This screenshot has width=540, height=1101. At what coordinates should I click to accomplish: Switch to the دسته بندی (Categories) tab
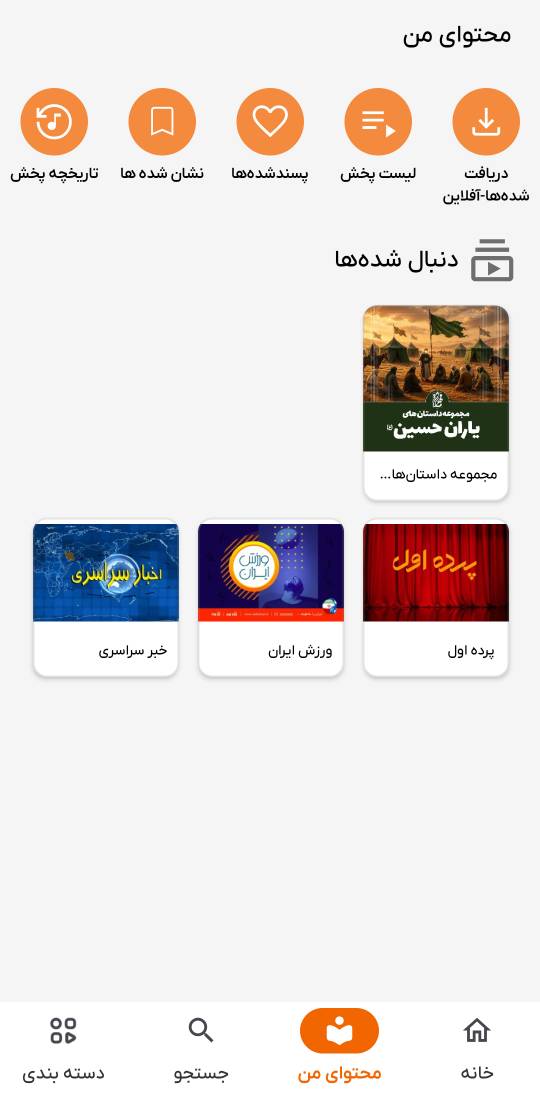(x=63, y=1048)
